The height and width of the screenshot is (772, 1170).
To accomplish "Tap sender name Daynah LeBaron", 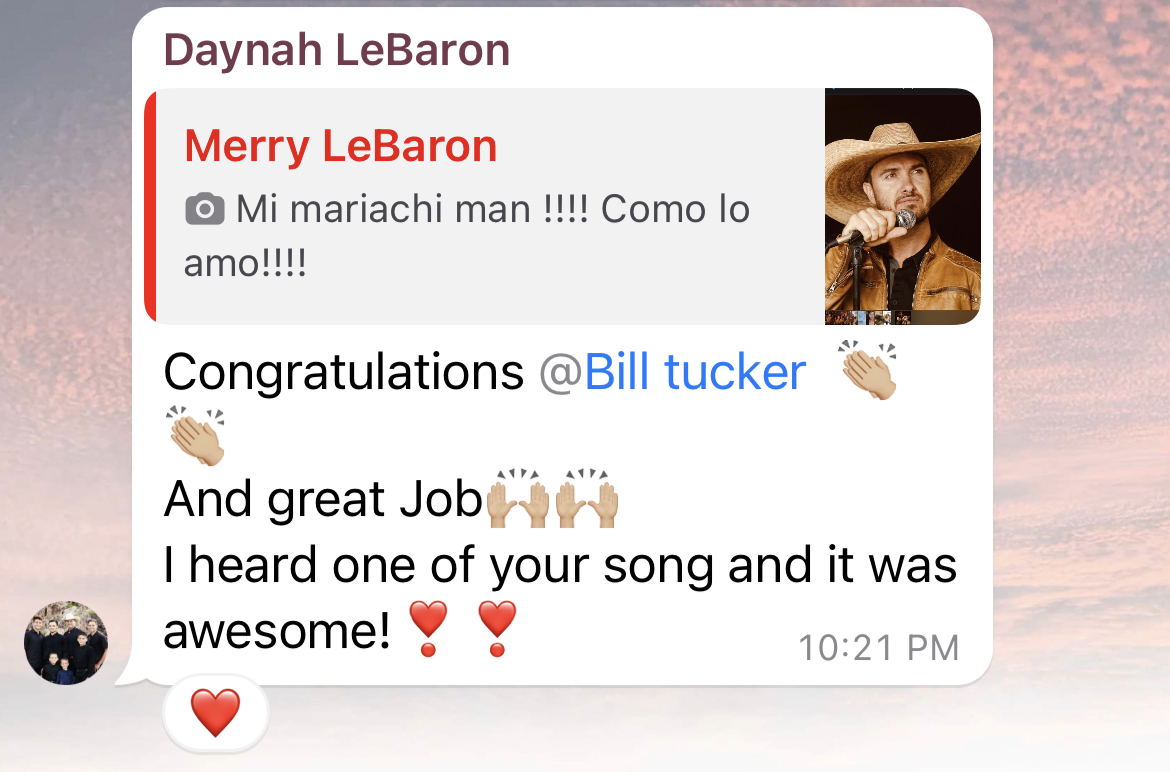I will tap(336, 50).
